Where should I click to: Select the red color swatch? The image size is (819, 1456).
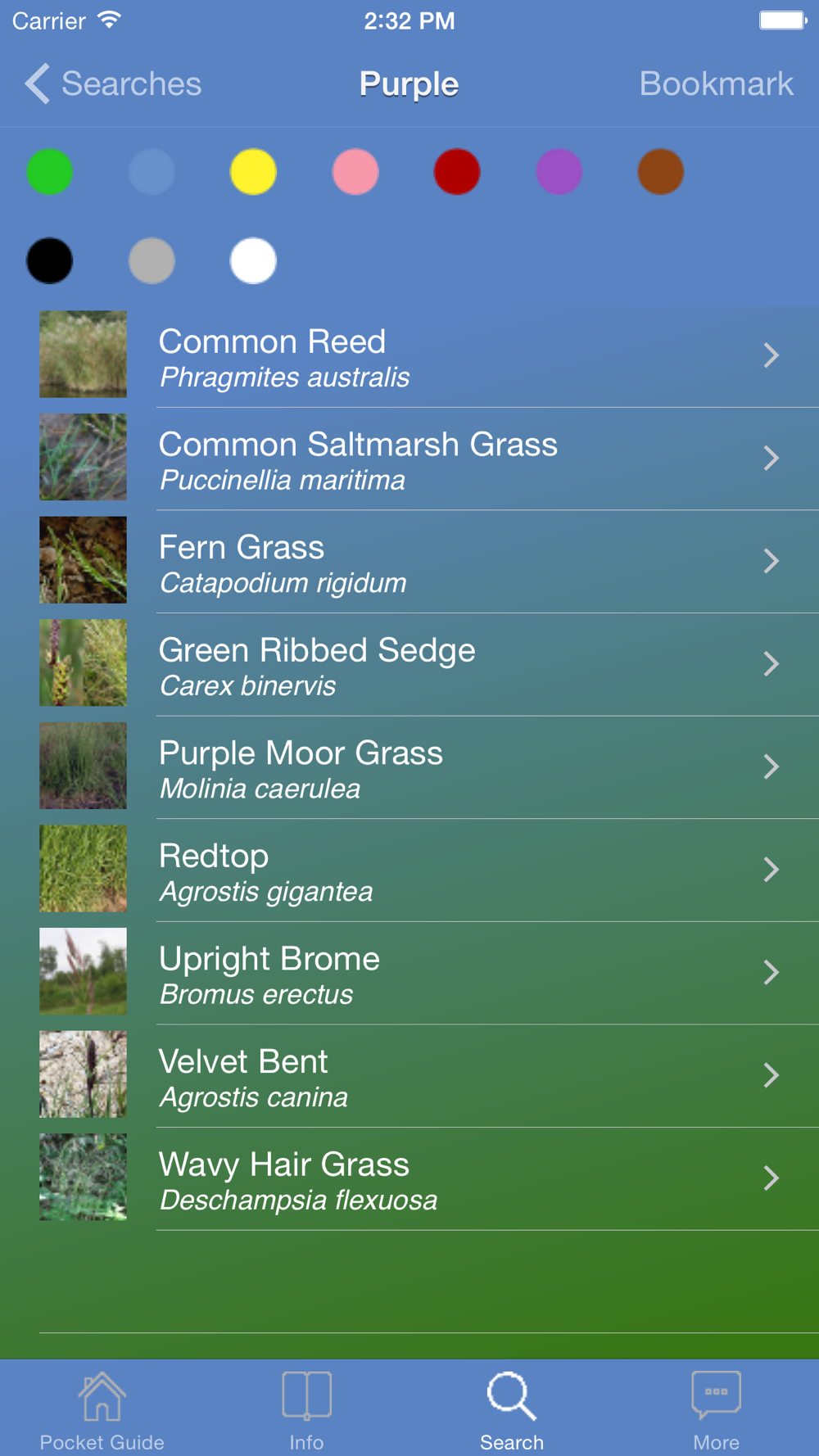click(457, 172)
